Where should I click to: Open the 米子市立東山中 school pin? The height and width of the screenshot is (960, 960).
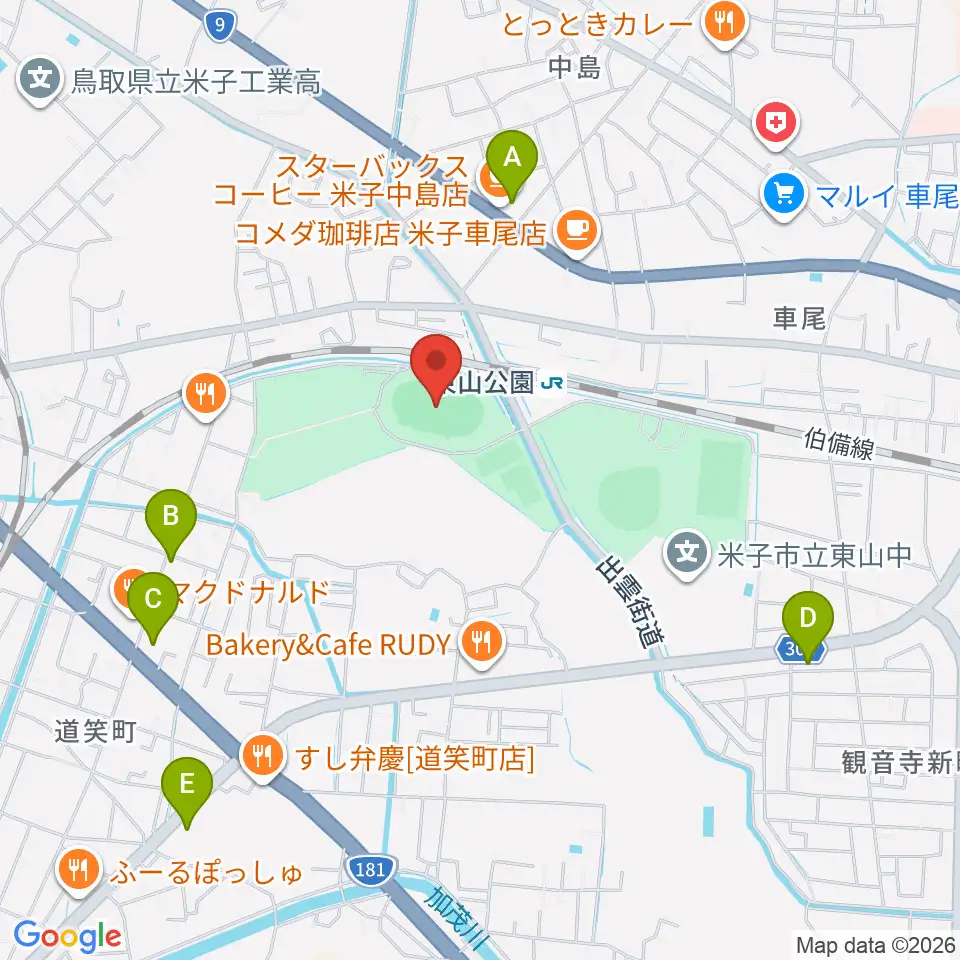(687, 555)
